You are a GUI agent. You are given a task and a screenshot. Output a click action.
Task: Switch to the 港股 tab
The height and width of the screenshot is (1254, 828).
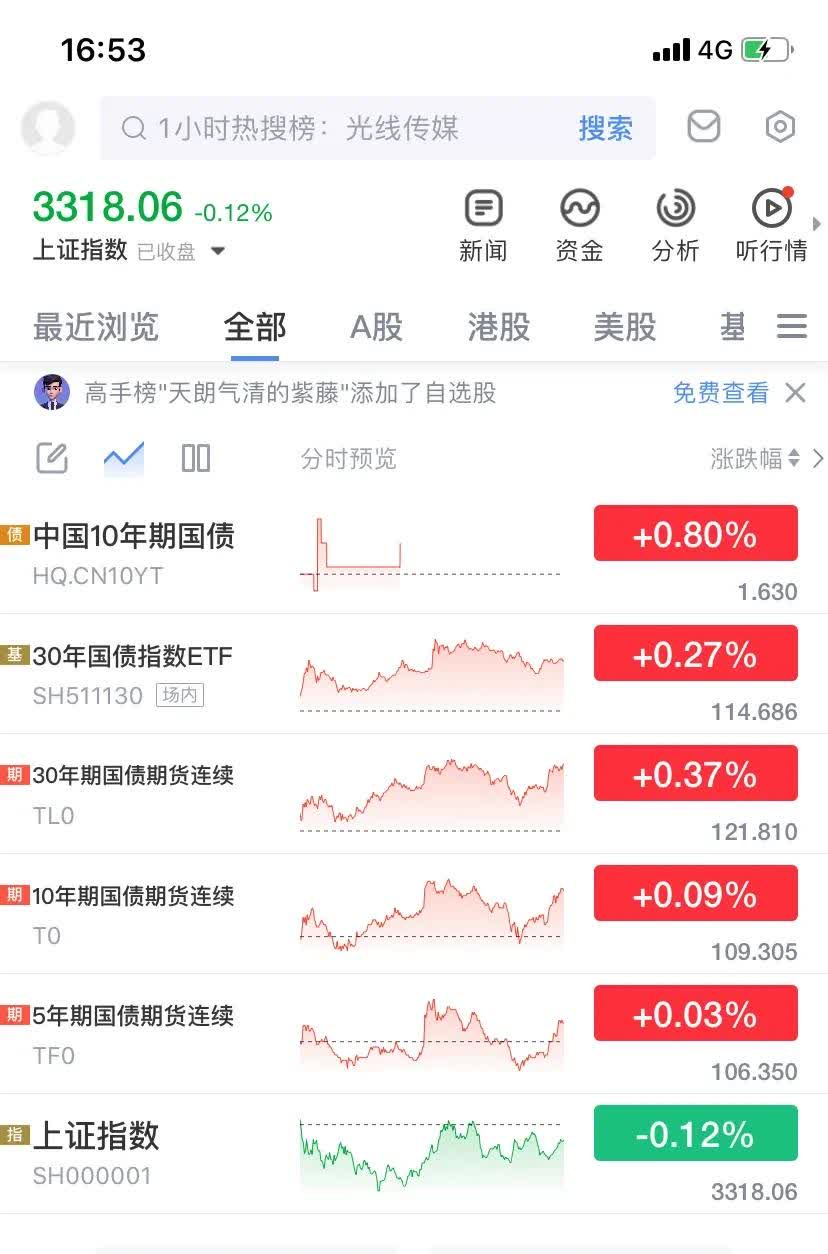click(497, 327)
